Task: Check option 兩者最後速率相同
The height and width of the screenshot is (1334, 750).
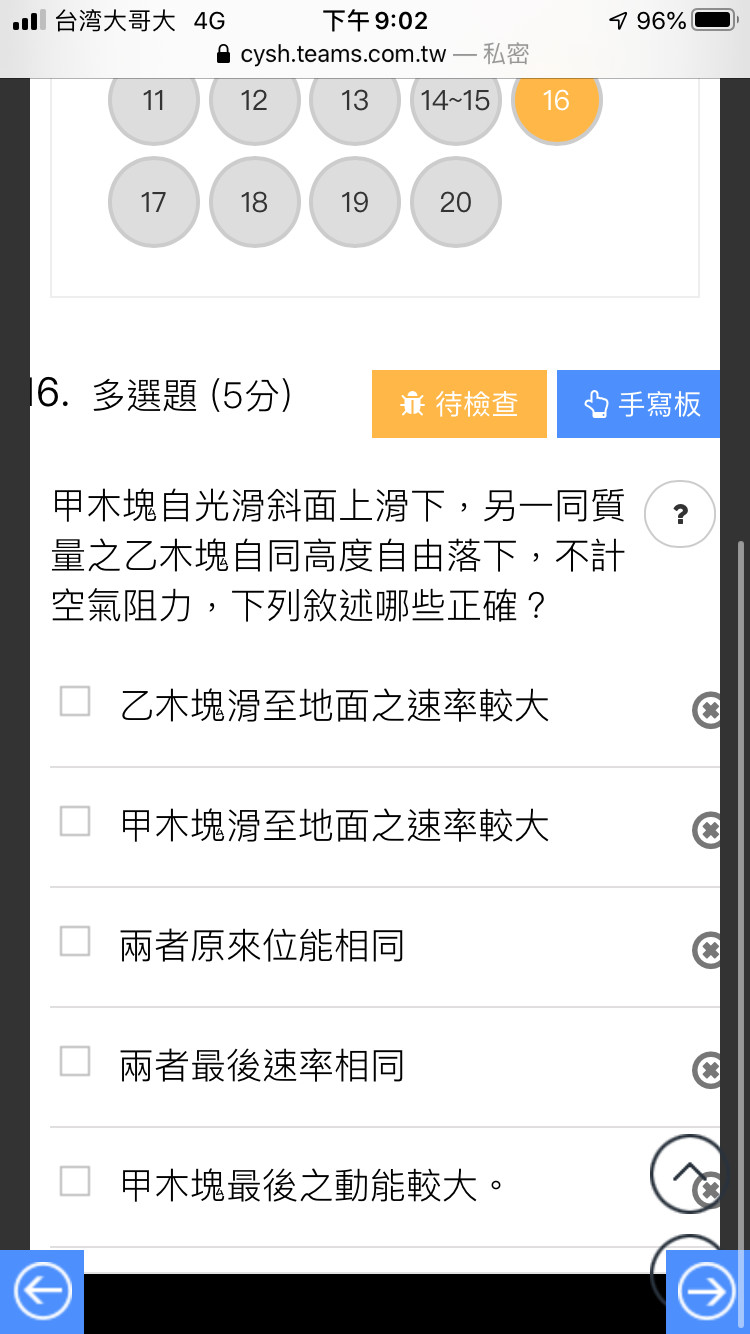Action: (x=75, y=1061)
